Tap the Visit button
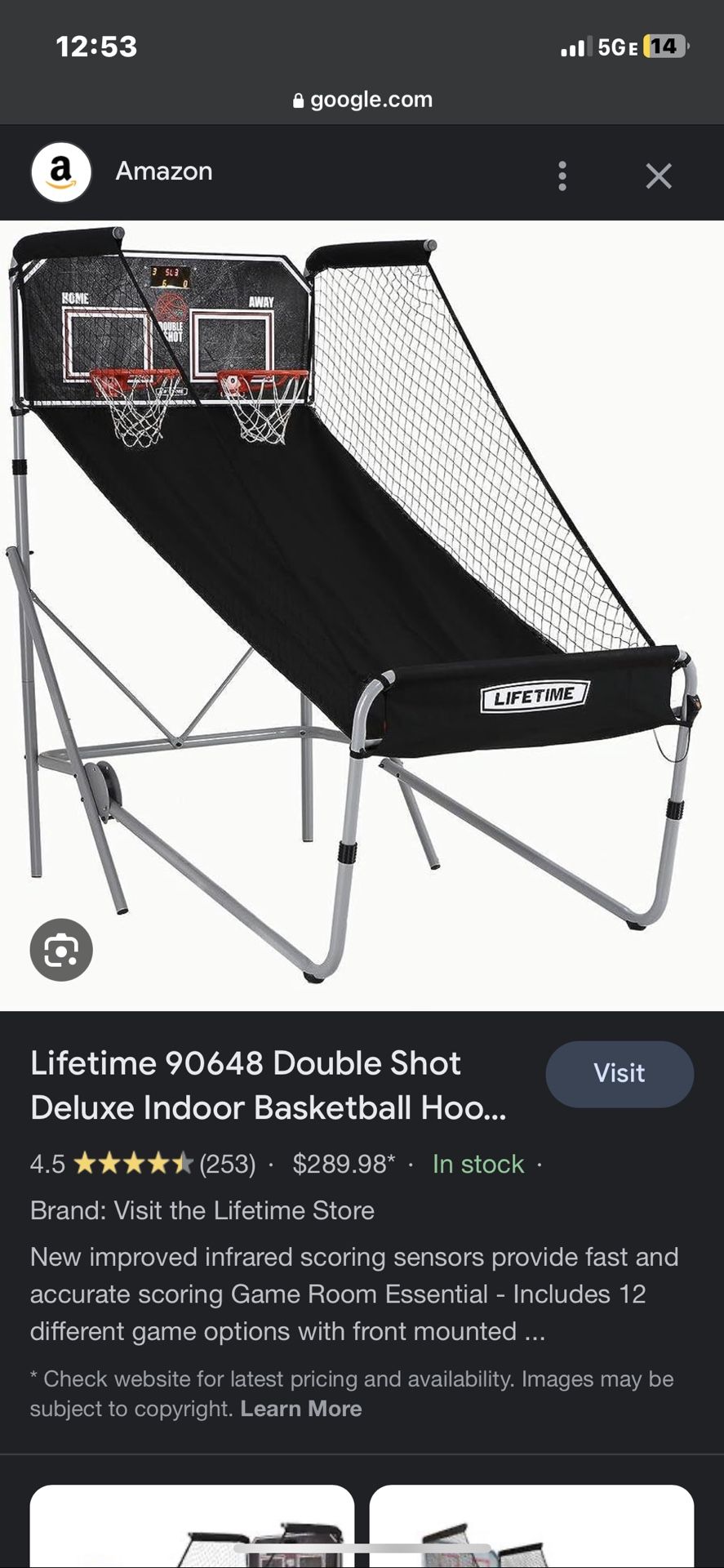The height and width of the screenshot is (1568, 724). [620, 1074]
